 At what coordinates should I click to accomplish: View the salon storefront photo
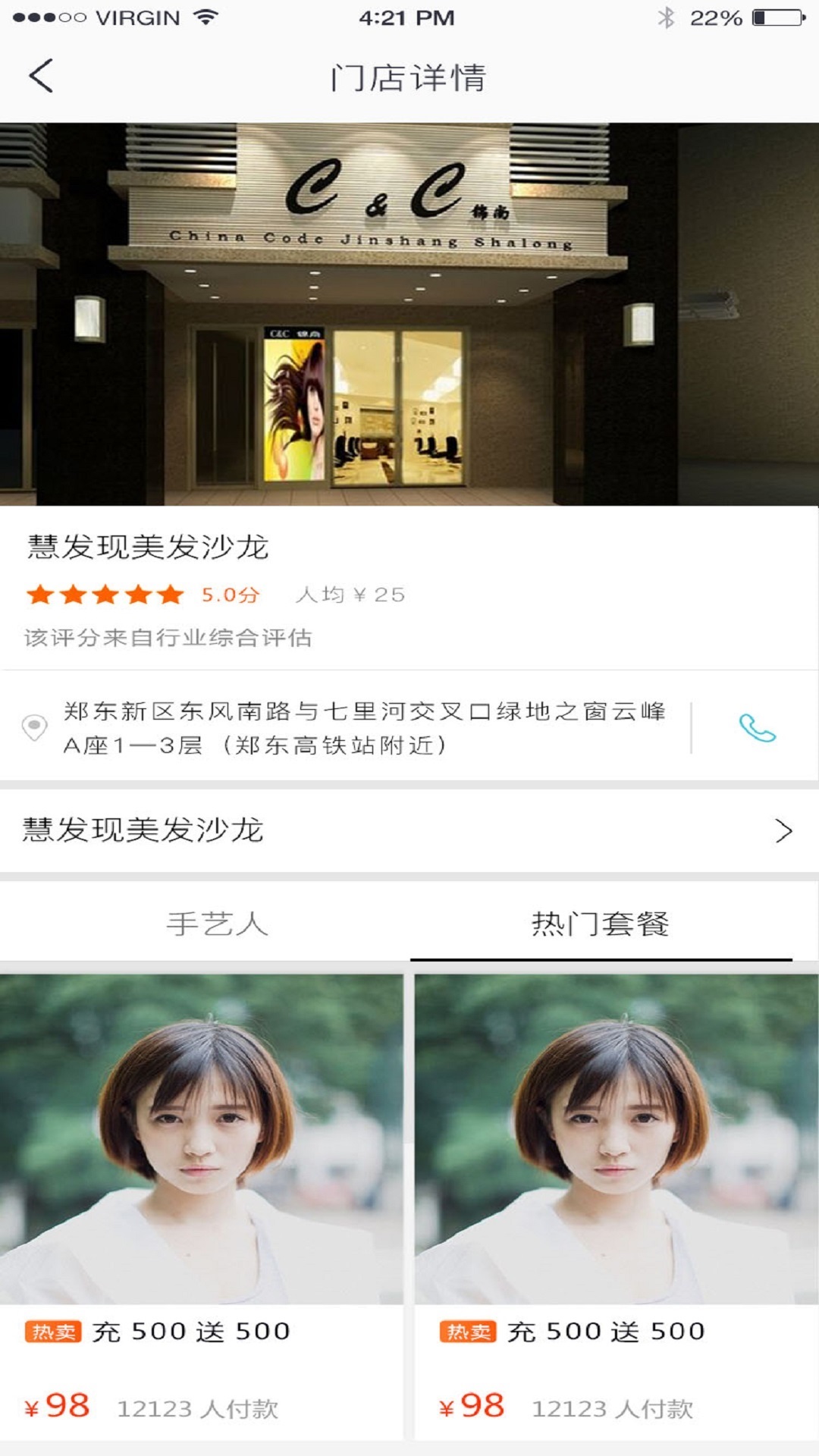coord(409,314)
